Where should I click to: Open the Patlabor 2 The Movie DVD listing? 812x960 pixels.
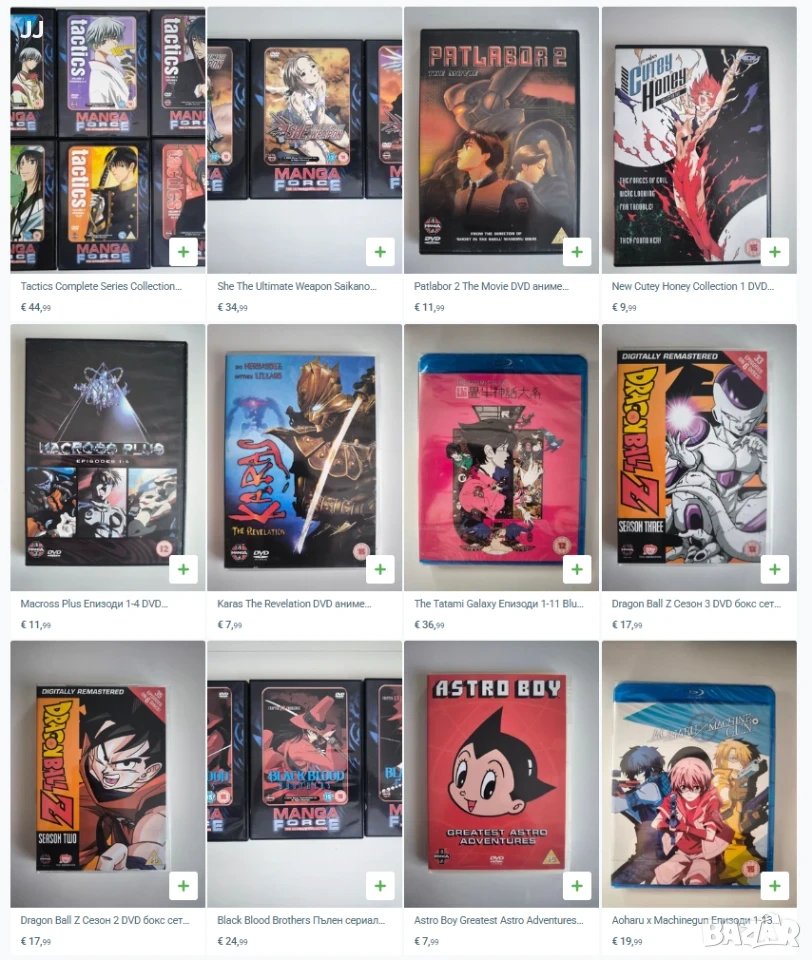[491, 286]
